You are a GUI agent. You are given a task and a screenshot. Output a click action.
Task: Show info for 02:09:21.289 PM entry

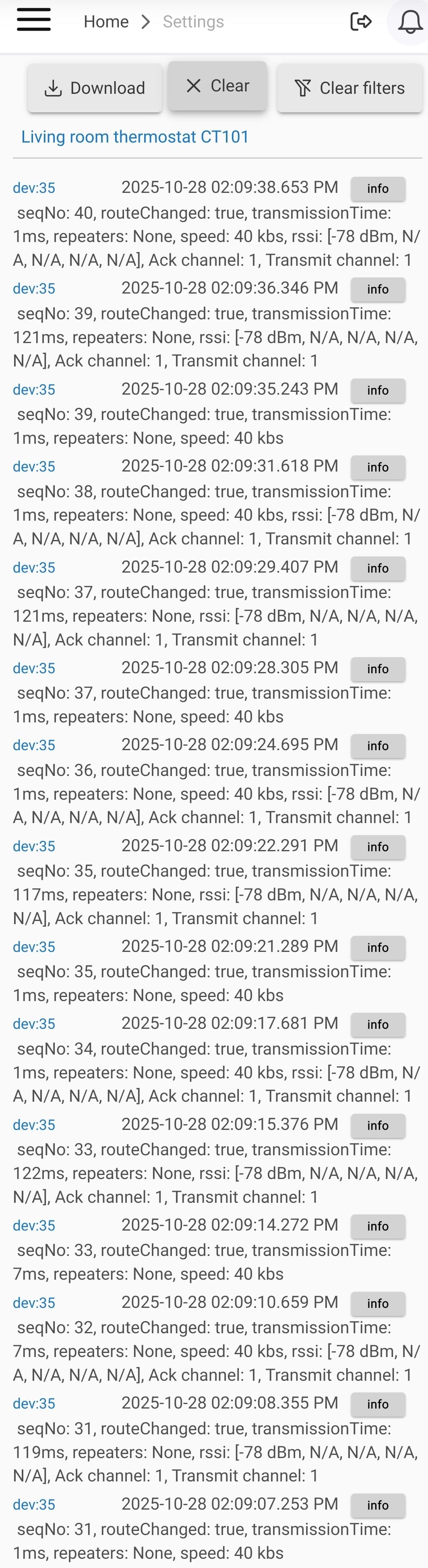coord(377,947)
